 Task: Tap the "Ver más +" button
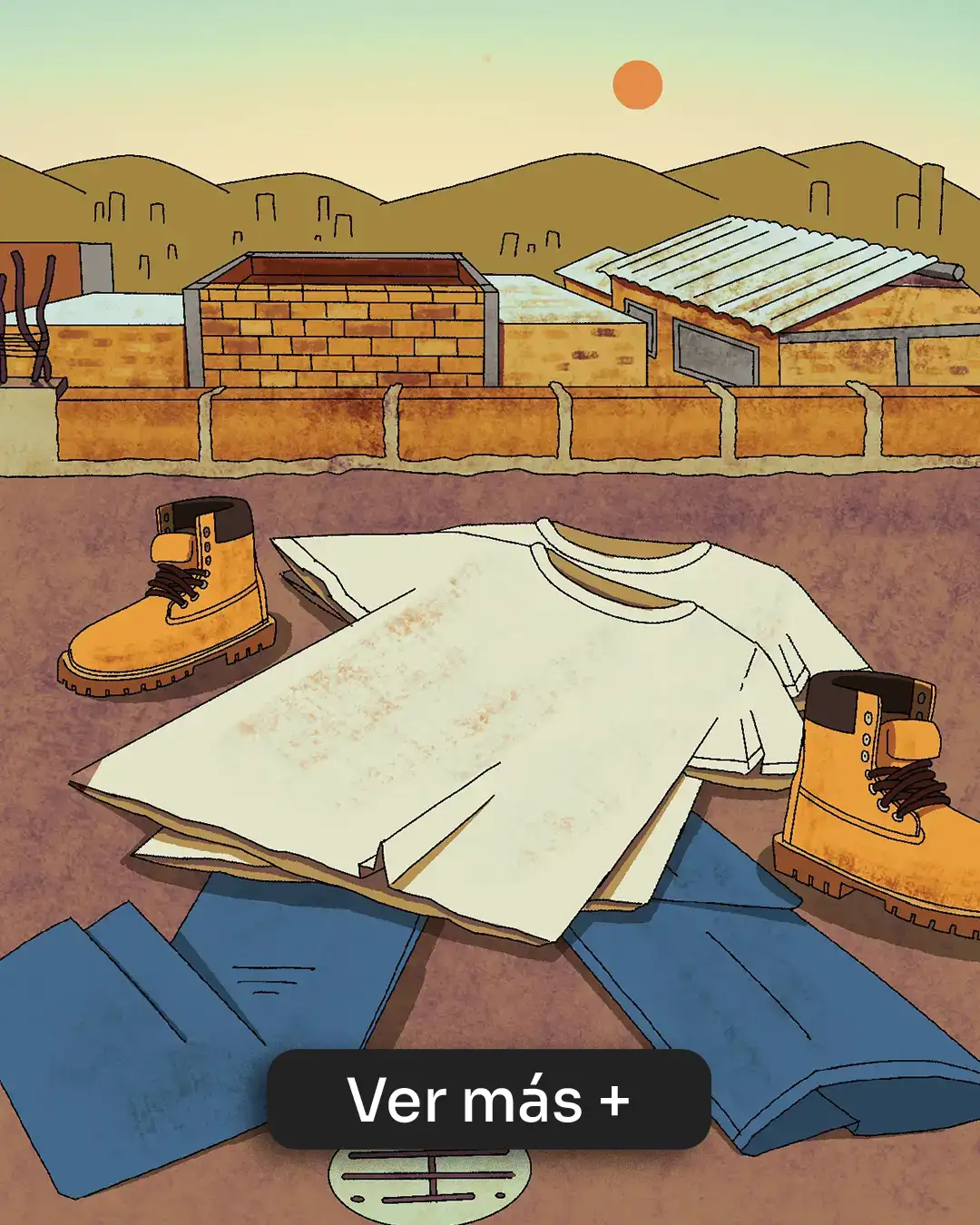pyautogui.click(x=488, y=1100)
